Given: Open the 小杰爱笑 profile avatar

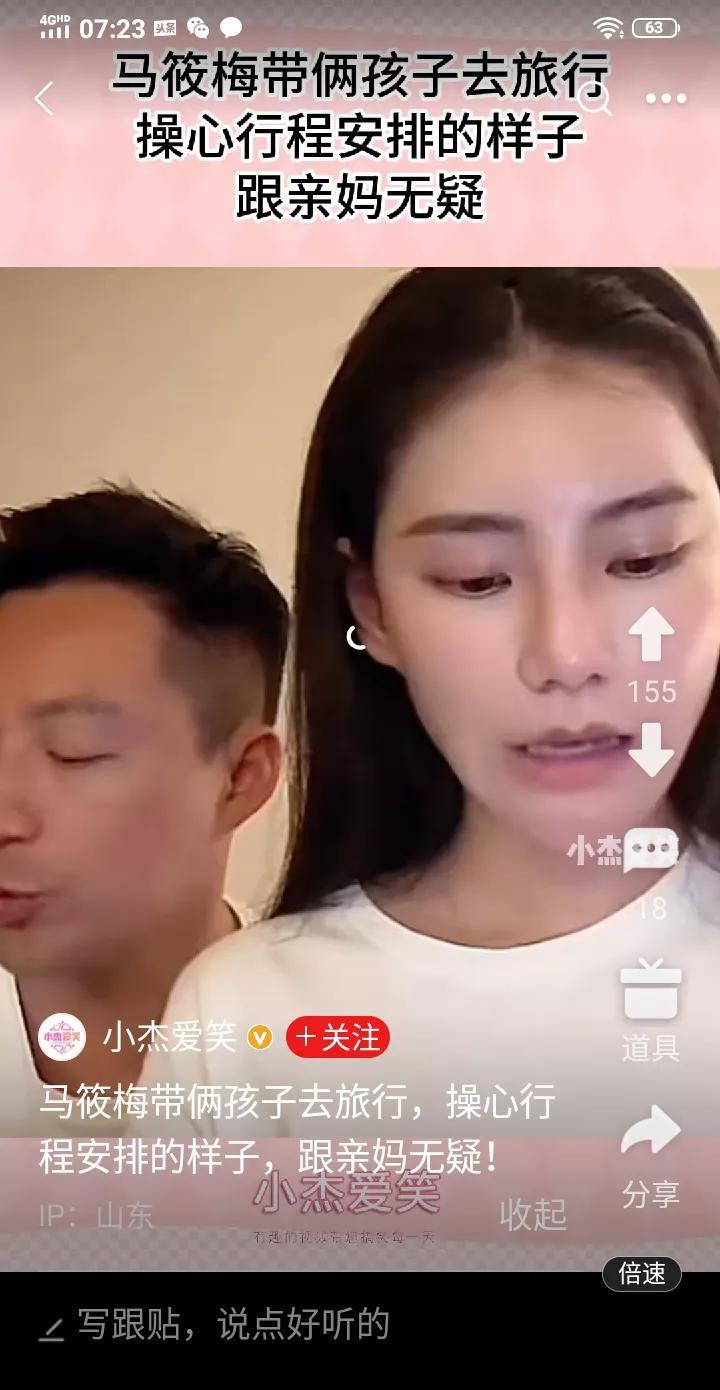Looking at the screenshot, I should click(x=62, y=1038).
